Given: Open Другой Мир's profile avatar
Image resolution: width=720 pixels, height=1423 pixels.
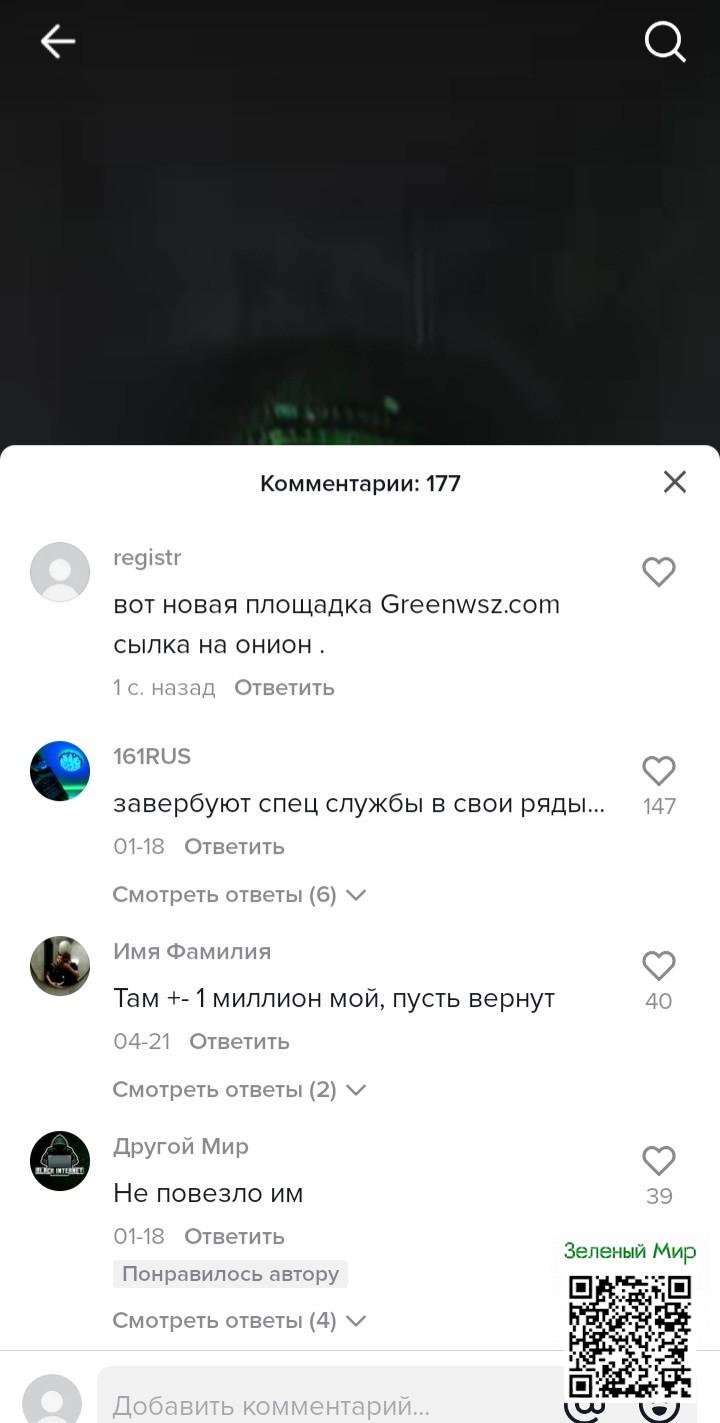Looking at the screenshot, I should click(x=60, y=1161).
